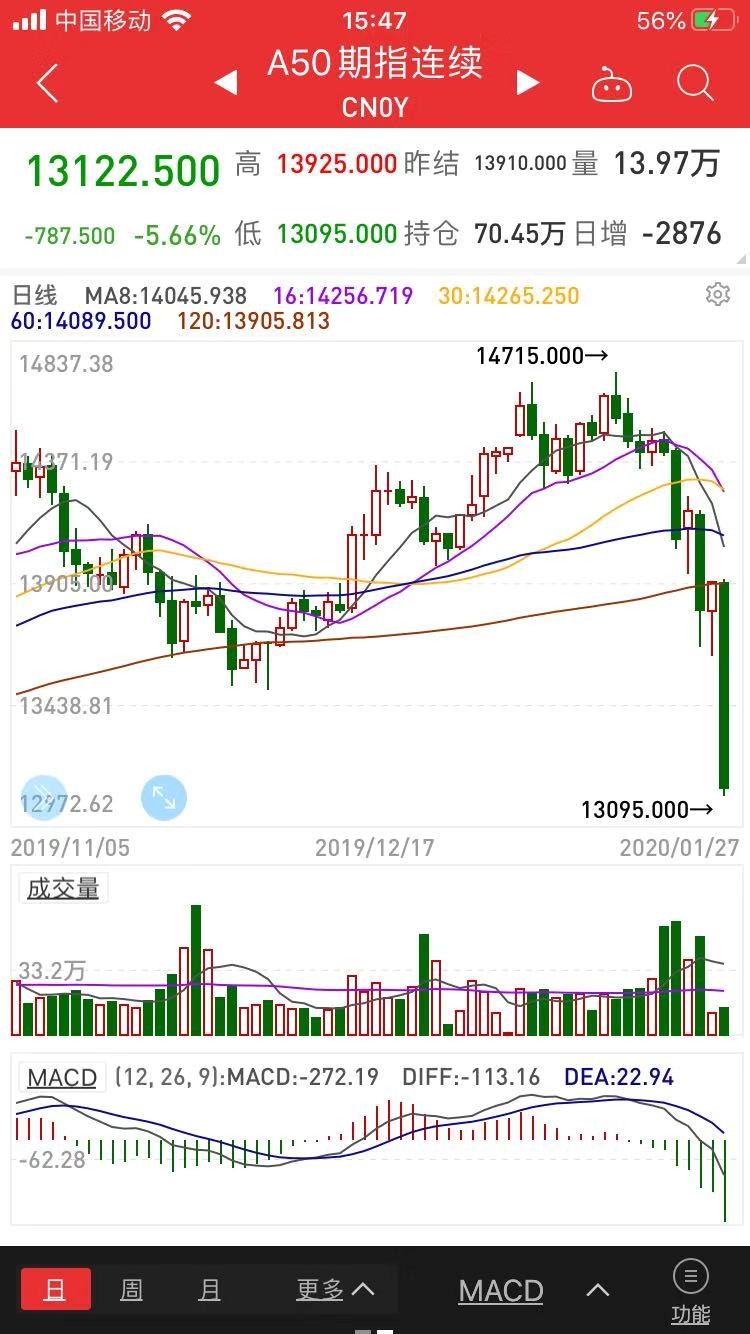750x1334 pixels.
Task: Tap the search magnifier icon
Action: tap(694, 85)
